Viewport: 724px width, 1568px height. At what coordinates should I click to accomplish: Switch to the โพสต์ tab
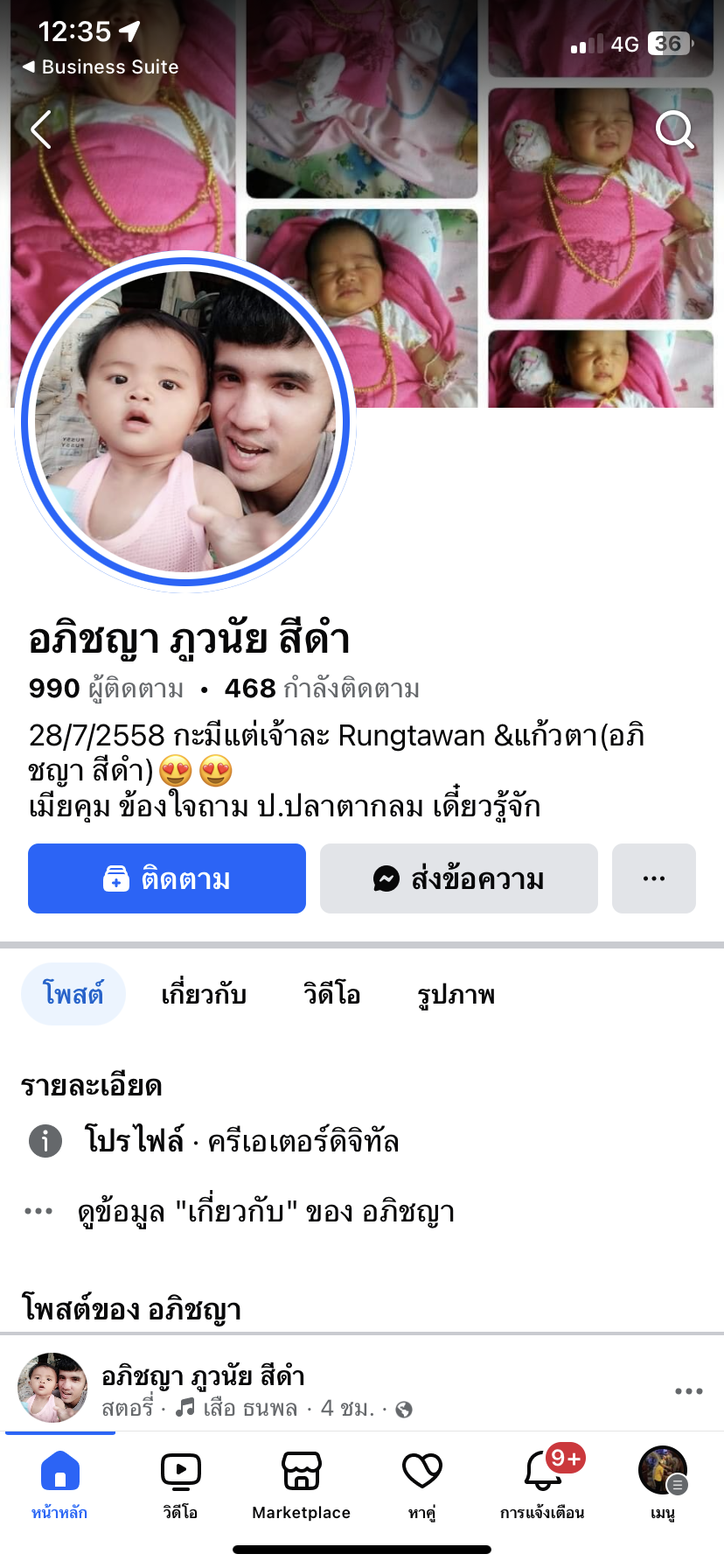[x=73, y=994]
